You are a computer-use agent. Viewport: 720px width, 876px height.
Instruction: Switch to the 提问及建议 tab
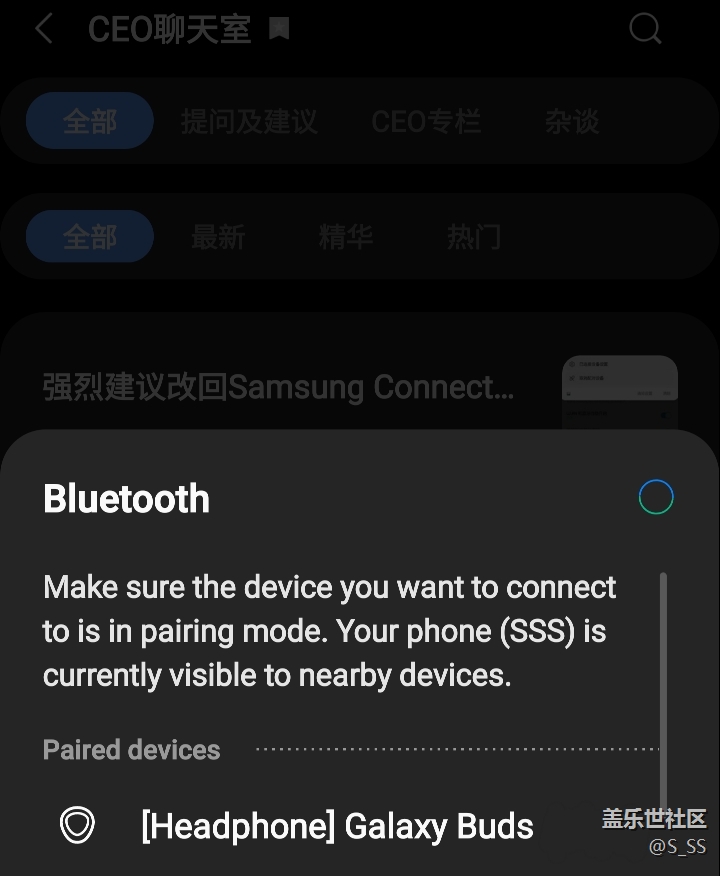[x=249, y=122]
